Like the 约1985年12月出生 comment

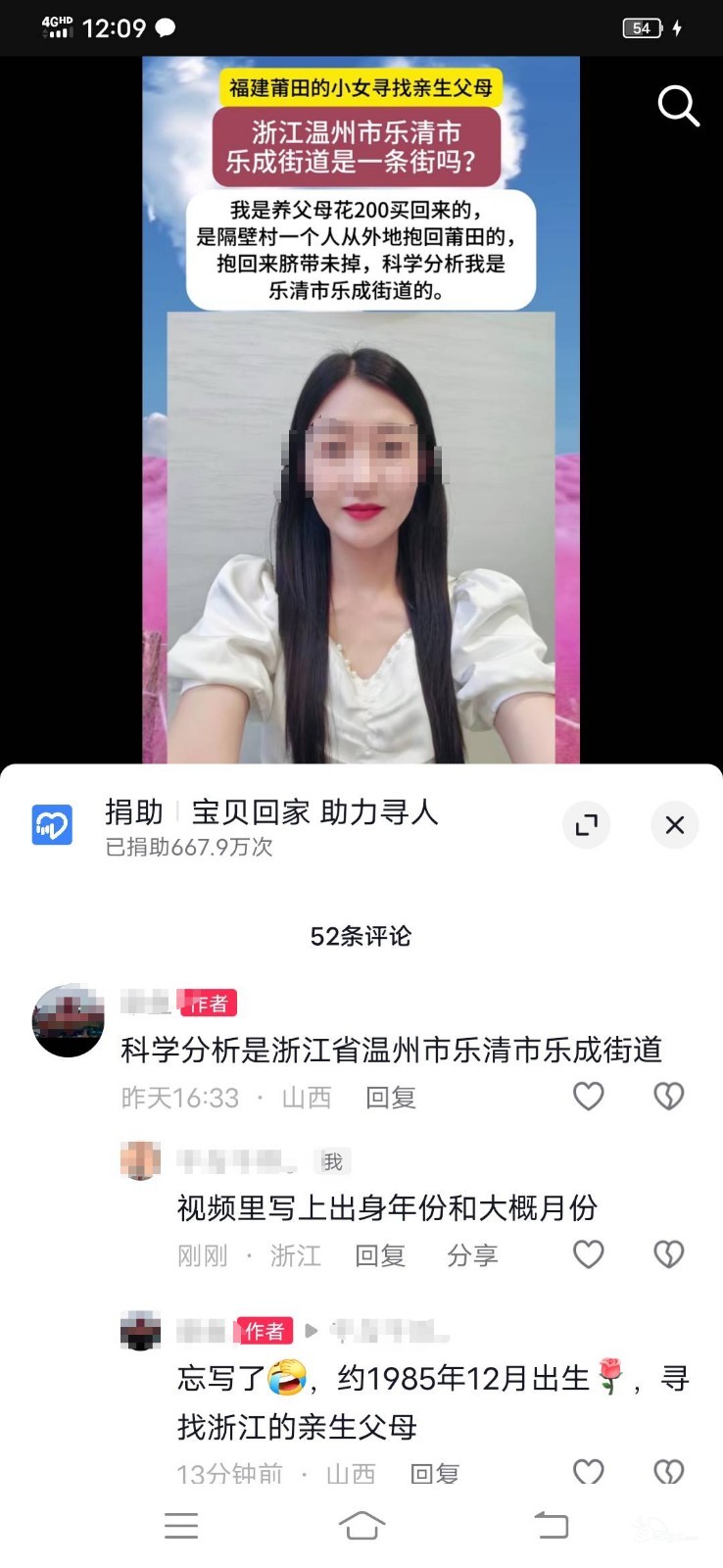click(588, 1471)
